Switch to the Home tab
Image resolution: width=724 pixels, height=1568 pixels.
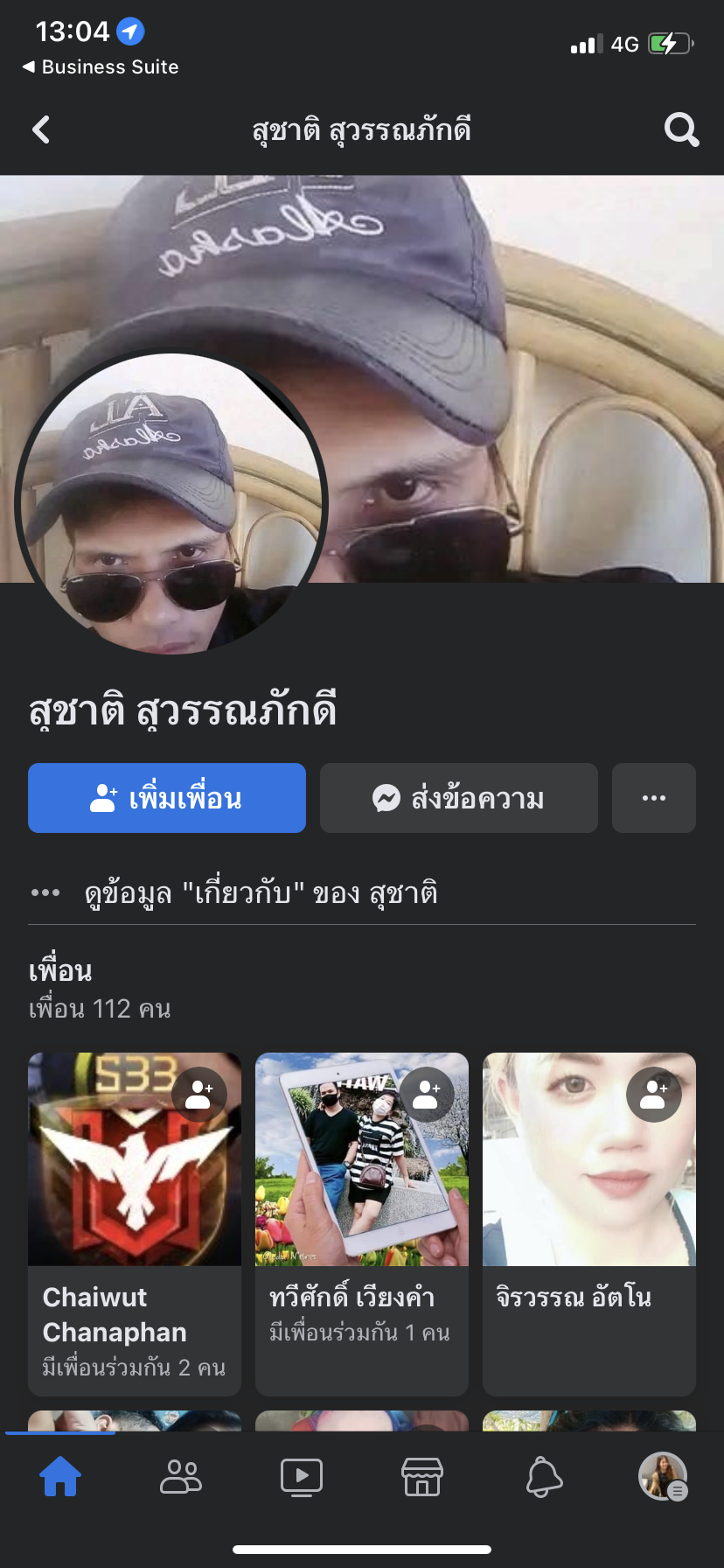(60, 1477)
